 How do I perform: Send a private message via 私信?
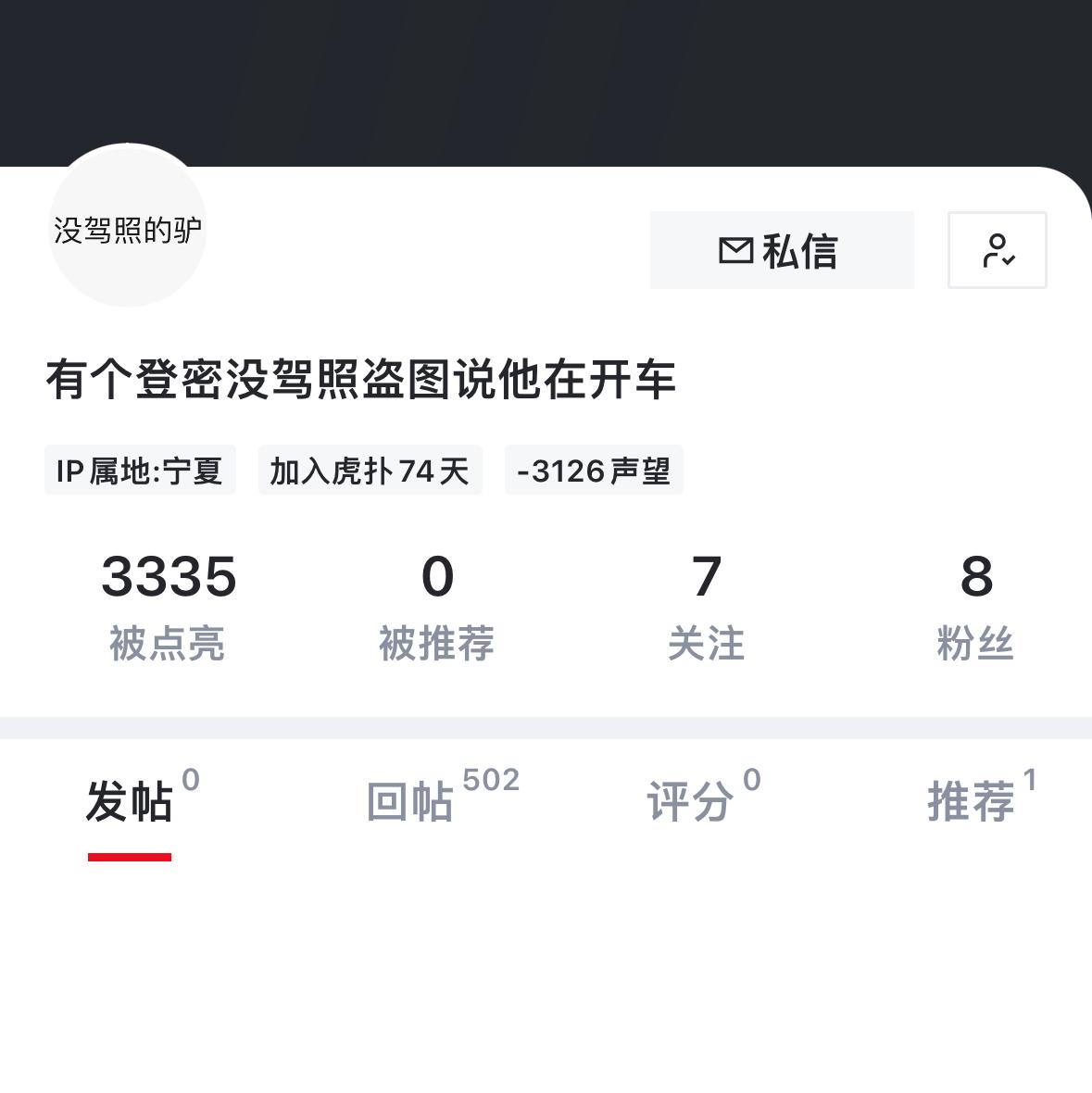point(781,250)
